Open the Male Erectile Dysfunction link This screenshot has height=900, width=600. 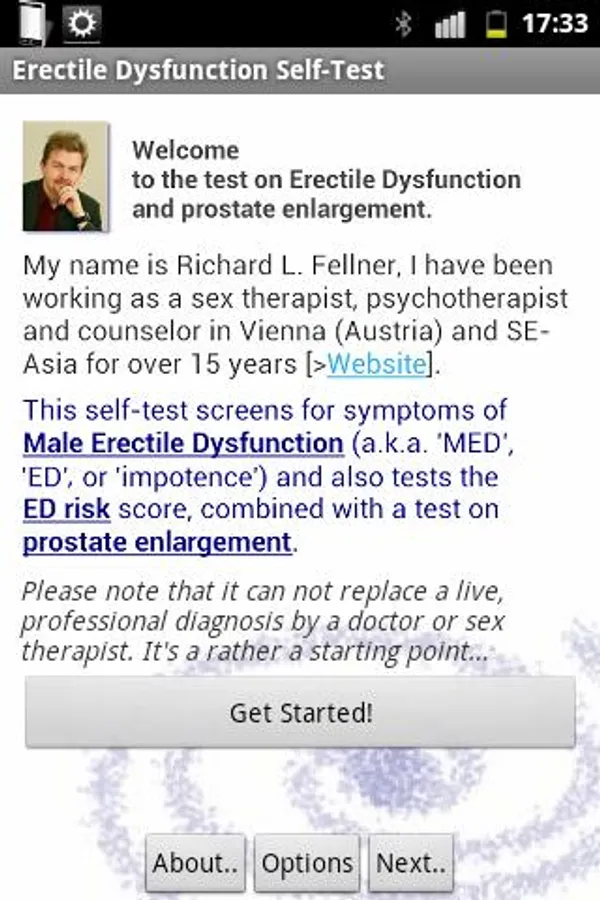(183, 442)
